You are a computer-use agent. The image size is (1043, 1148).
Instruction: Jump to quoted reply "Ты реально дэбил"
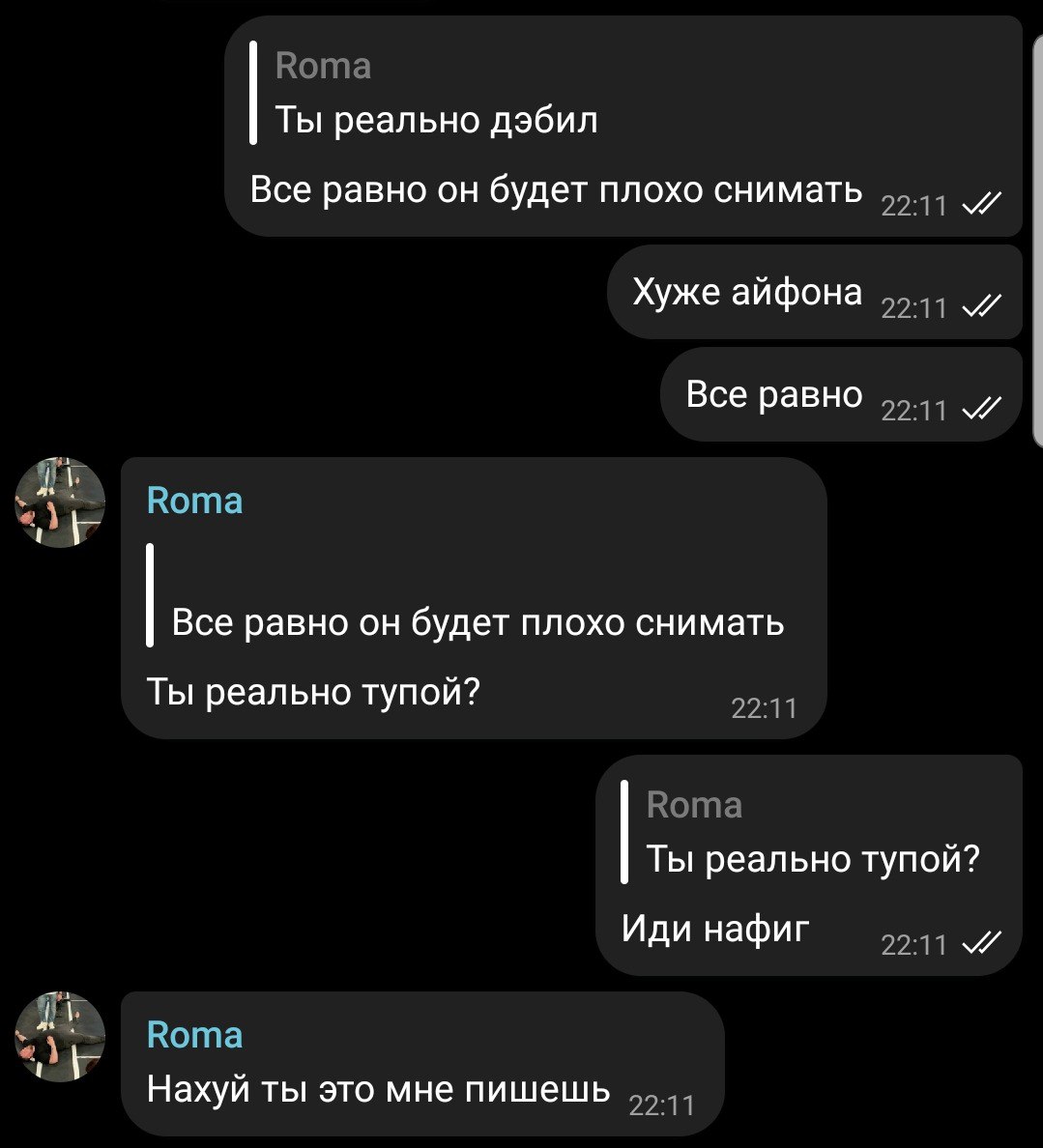point(435,95)
